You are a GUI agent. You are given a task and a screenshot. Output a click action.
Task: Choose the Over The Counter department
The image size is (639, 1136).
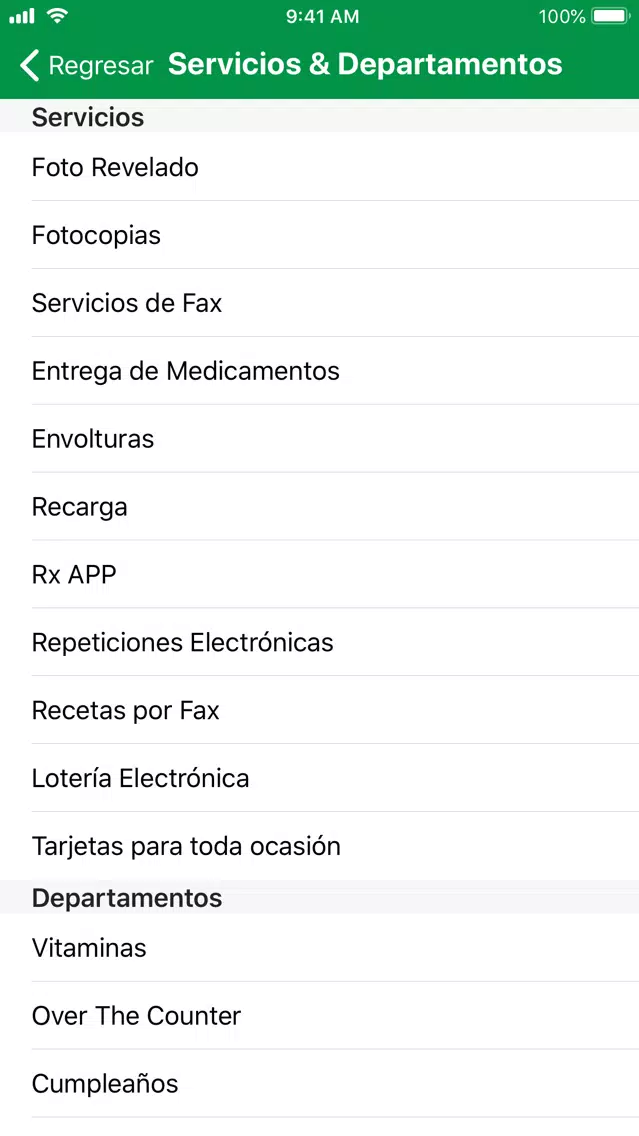(320, 1016)
